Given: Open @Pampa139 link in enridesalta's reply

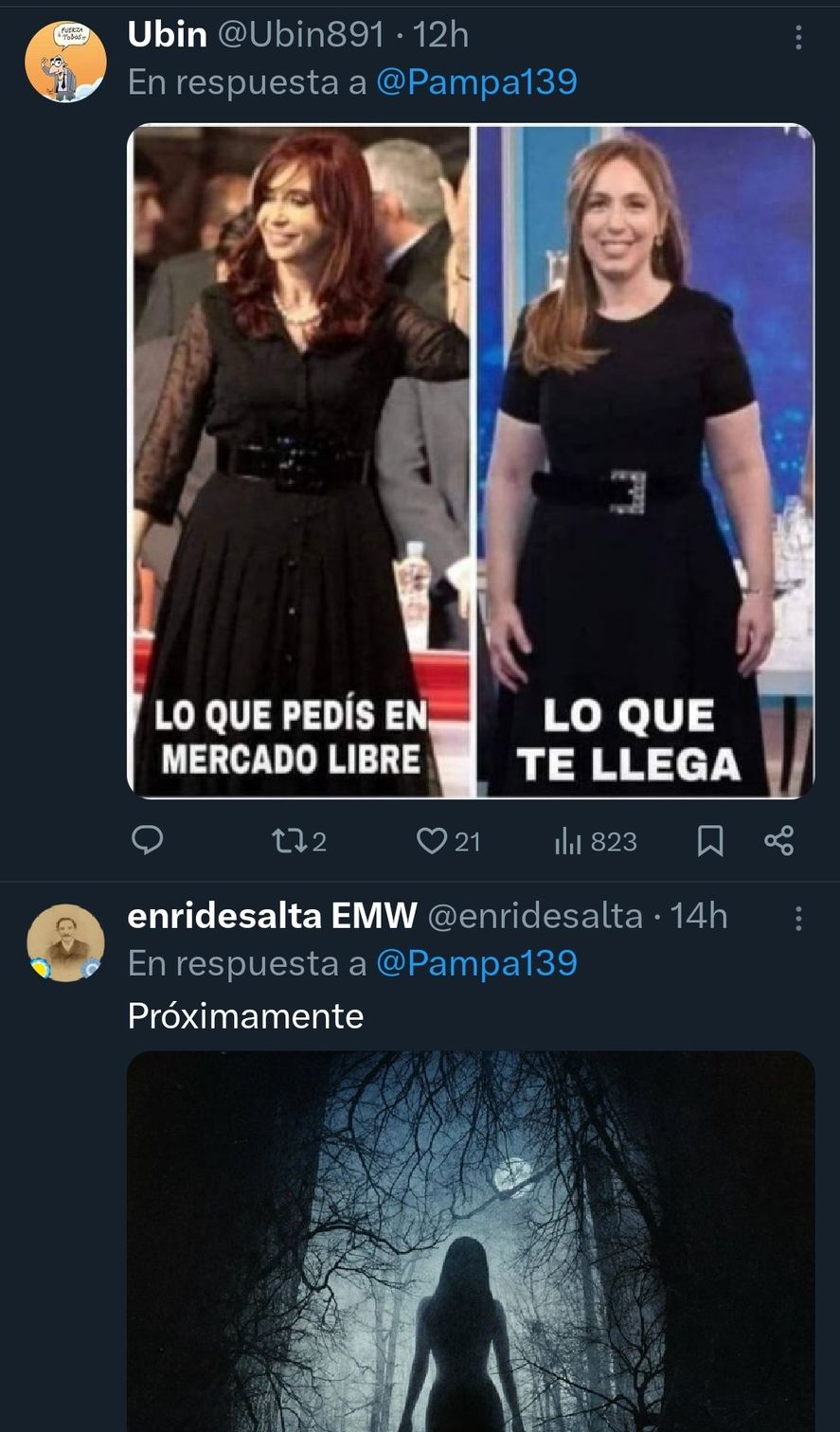Looking at the screenshot, I should [x=476, y=963].
